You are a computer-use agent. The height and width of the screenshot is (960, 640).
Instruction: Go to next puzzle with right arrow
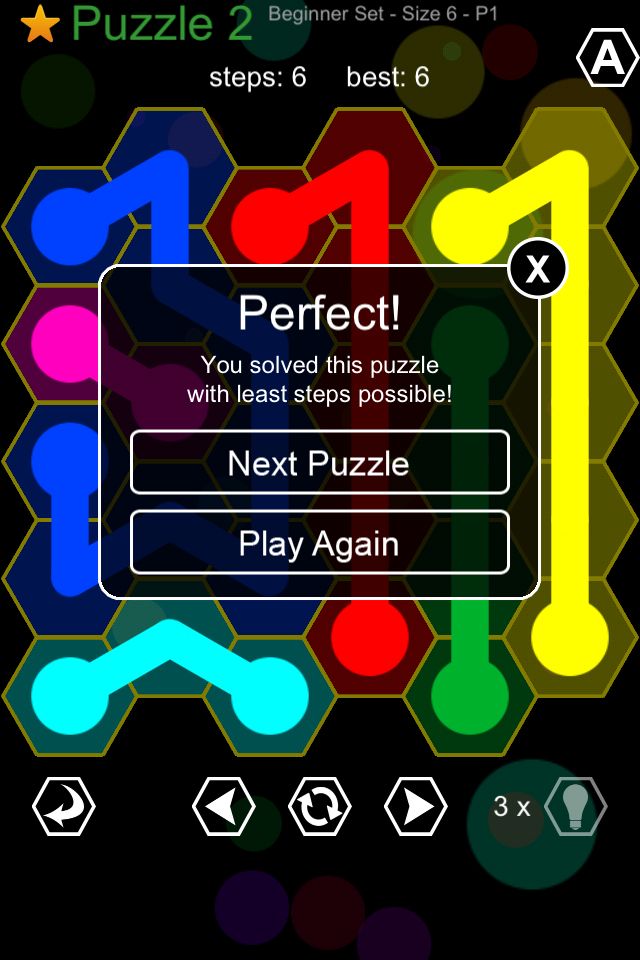[416, 806]
